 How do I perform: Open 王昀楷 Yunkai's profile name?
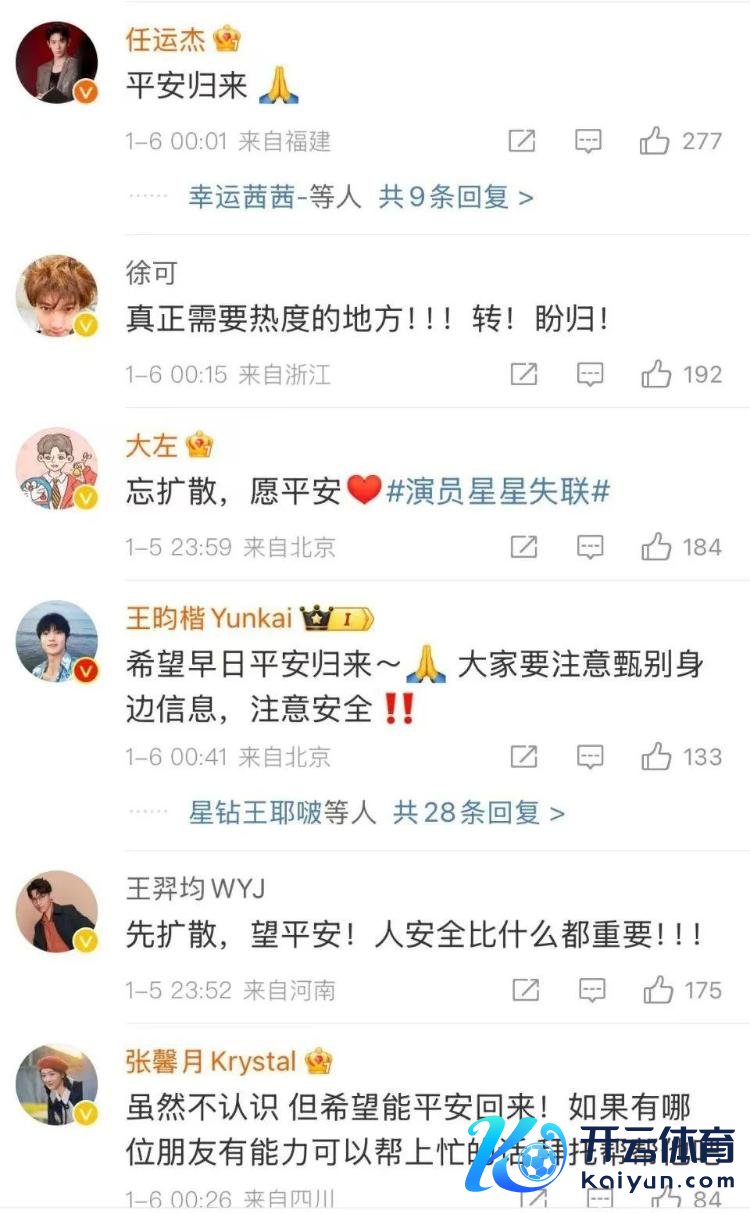tap(208, 618)
